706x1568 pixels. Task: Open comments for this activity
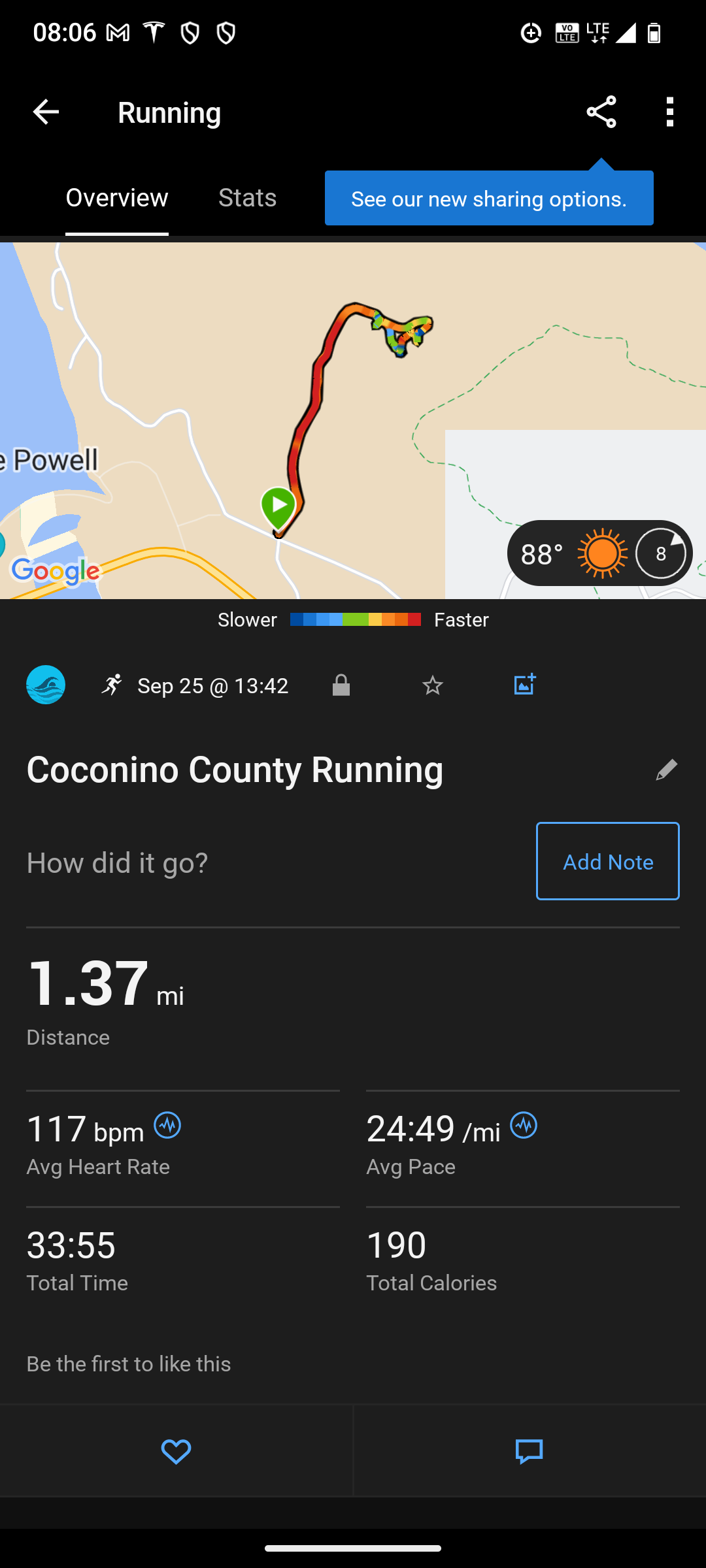click(x=529, y=1452)
